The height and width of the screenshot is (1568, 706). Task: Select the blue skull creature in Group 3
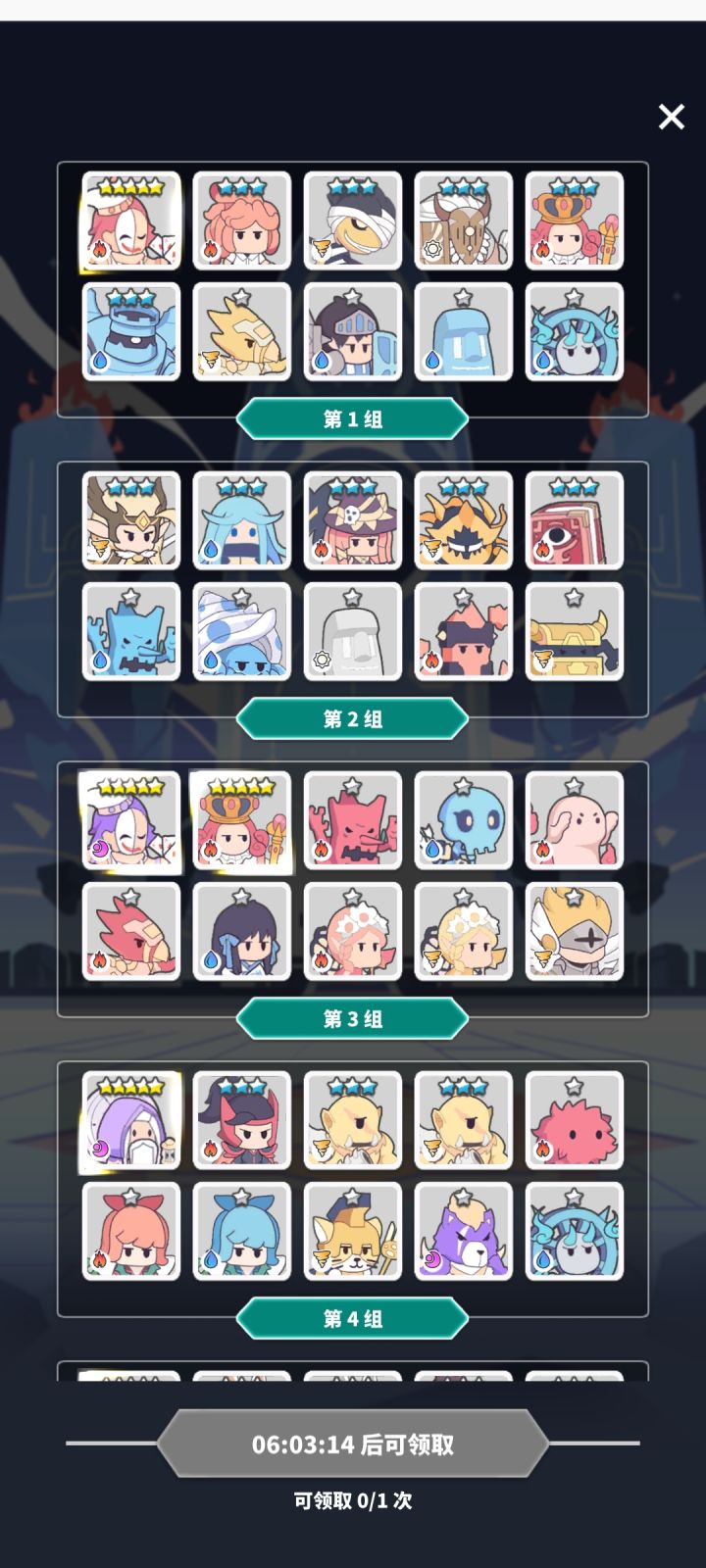pyautogui.click(x=464, y=822)
